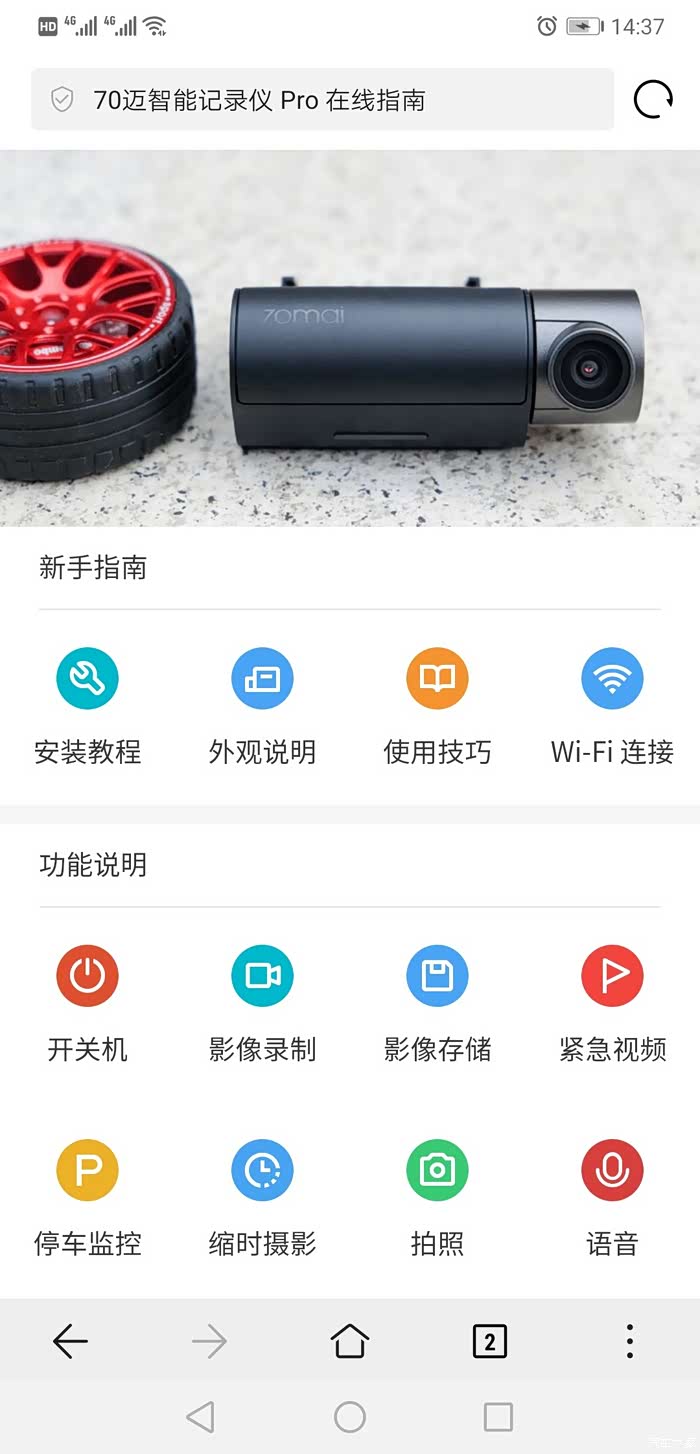Open the browser tabs switcher

pyautogui.click(x=490, y=1341)
